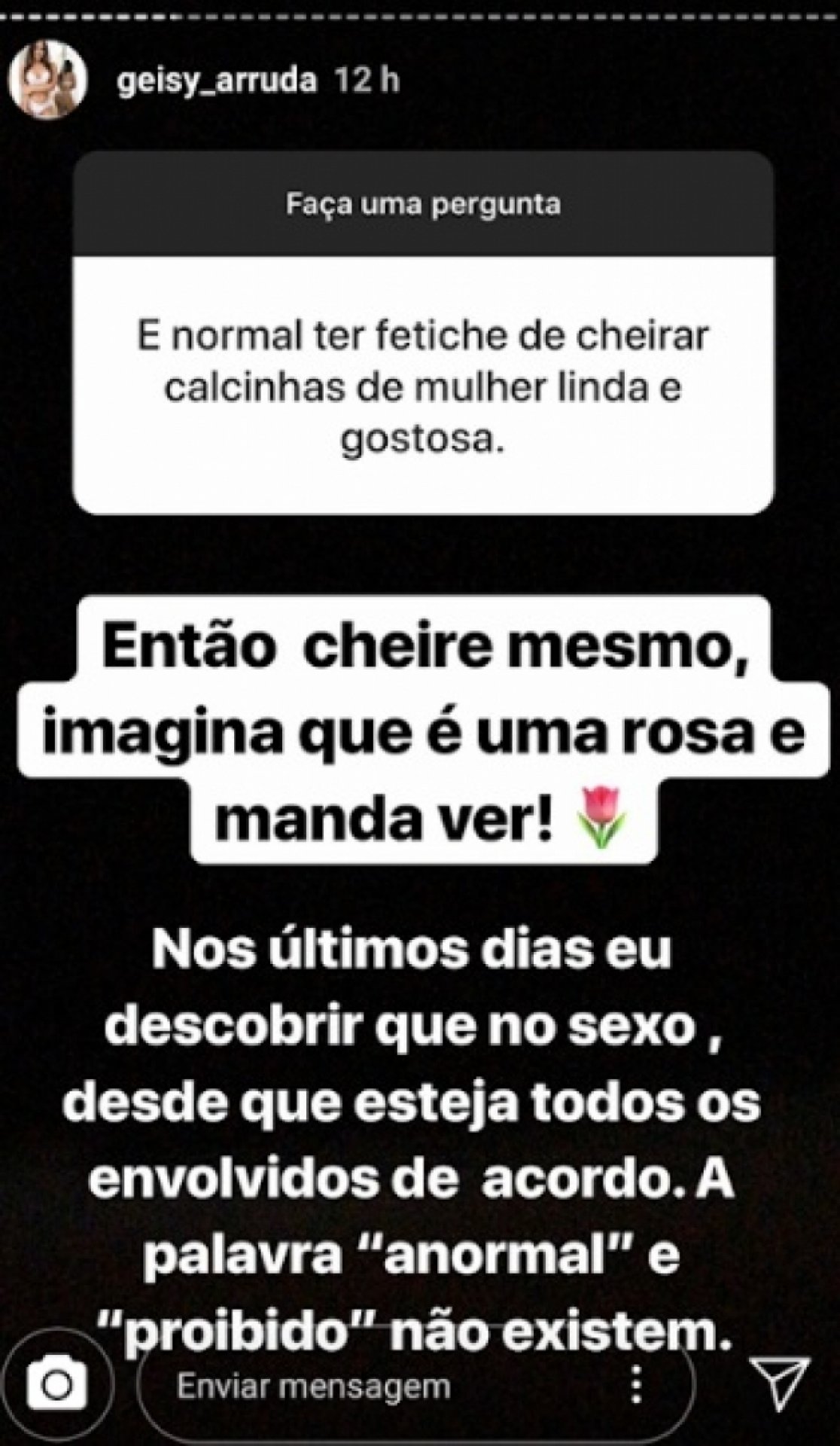The height and width of the screenshot is (1446, 840).
Task: Open the three-dot story options
Action: [638, 1384]
